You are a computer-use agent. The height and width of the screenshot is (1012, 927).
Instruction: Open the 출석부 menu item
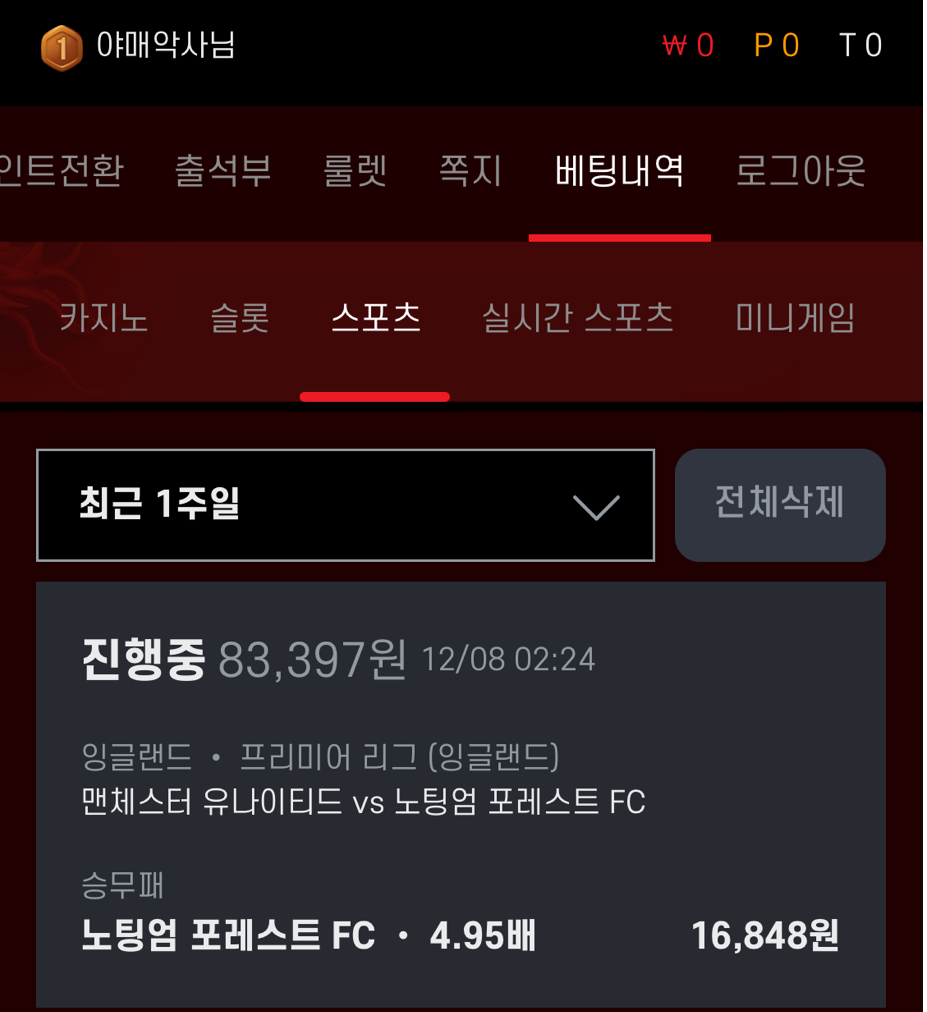tap(223, 171)
